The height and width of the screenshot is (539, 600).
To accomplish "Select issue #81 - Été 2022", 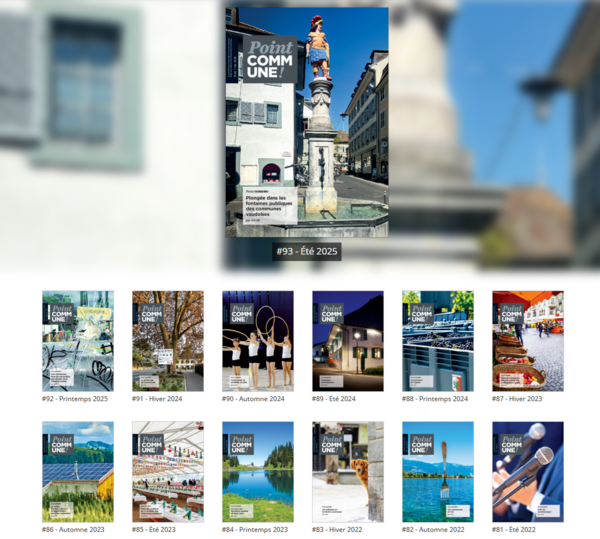I will click(528, 471).
